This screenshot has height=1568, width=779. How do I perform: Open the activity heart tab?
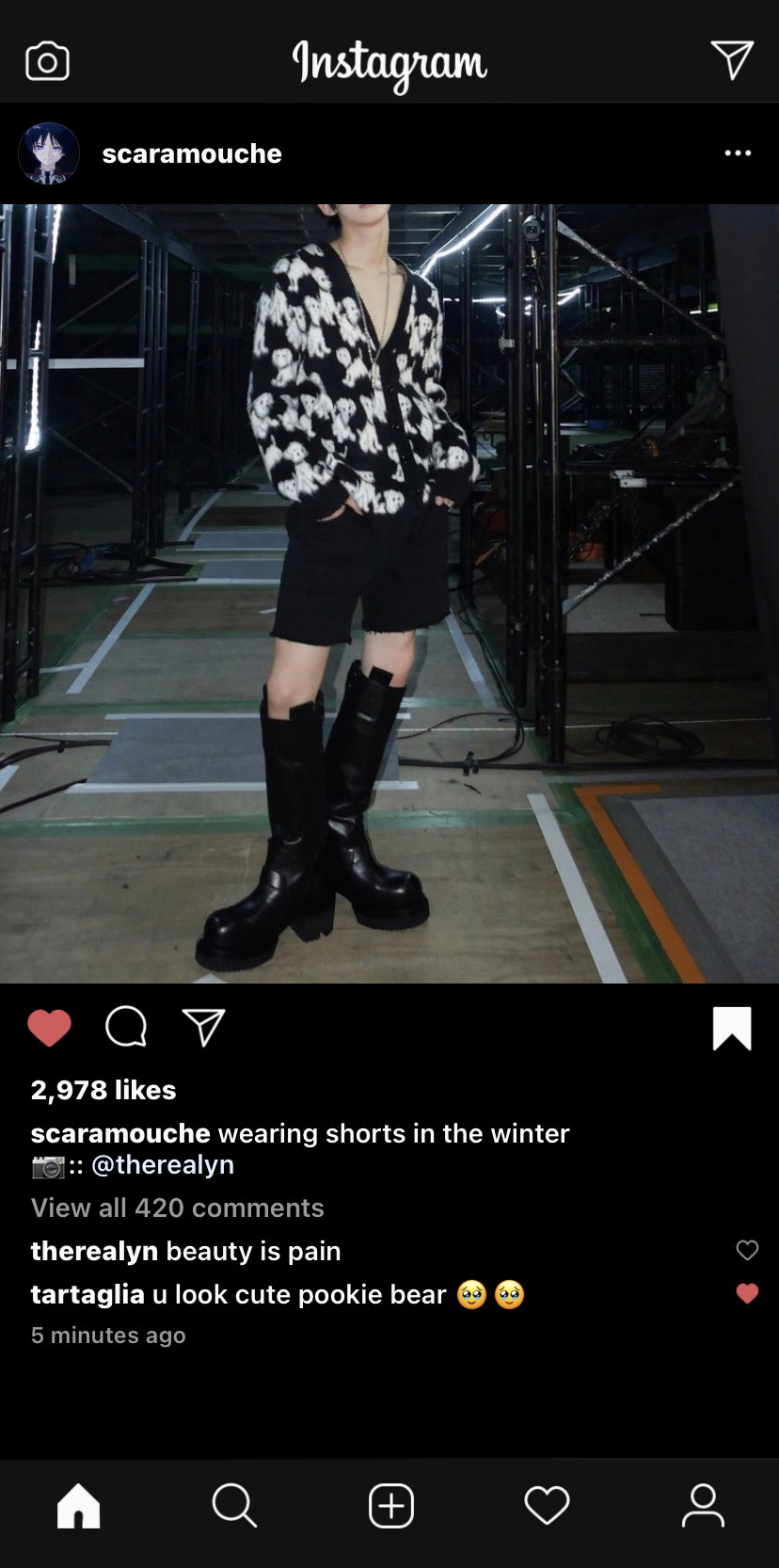(547, 1506)
